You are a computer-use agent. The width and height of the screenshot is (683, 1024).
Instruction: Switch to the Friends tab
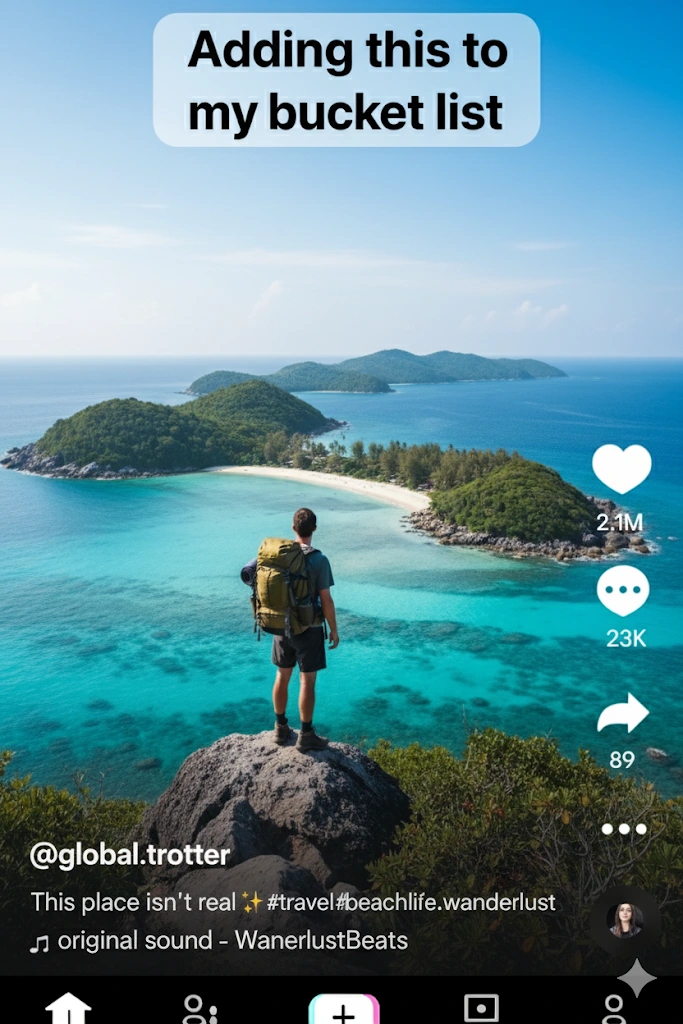(x=201, y=1009)
